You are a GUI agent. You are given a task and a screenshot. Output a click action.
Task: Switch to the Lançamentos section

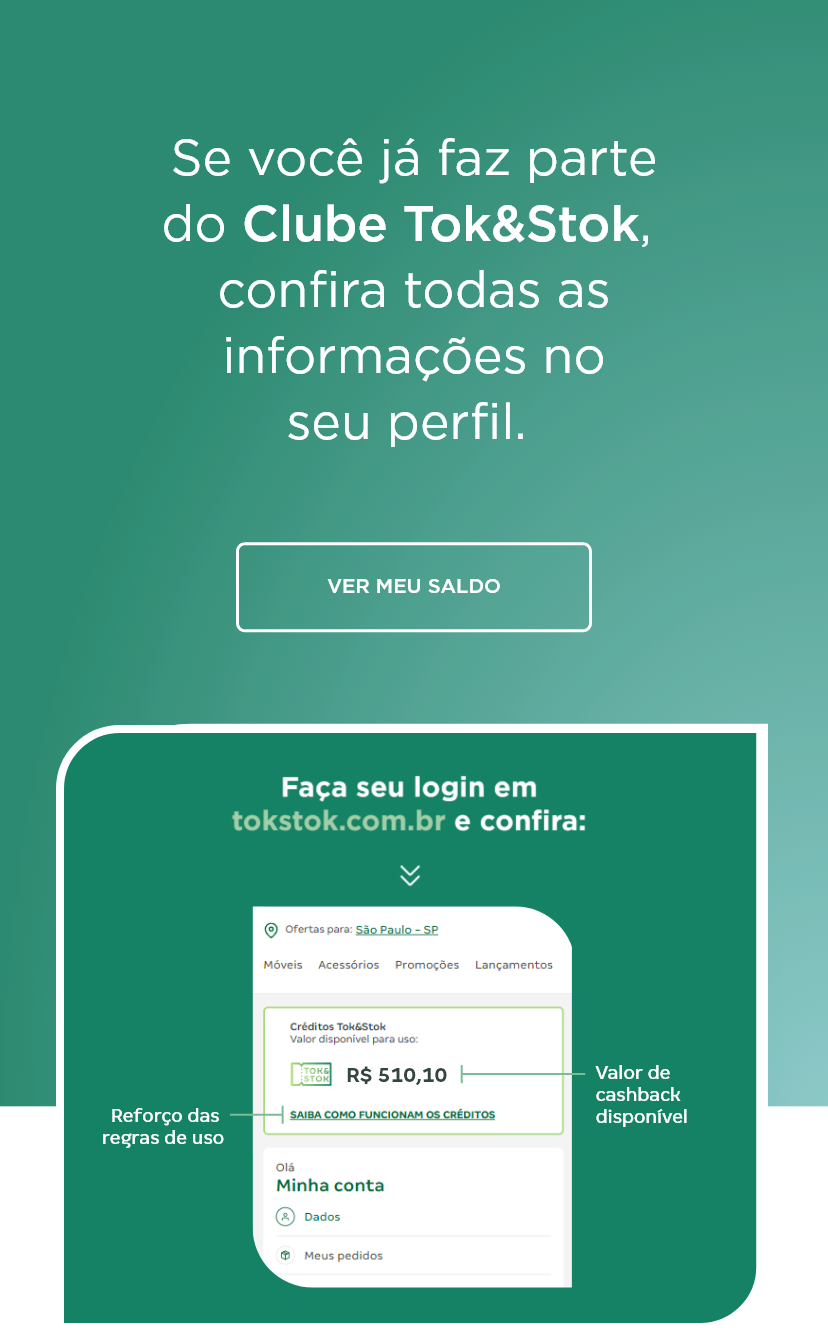click(514, 965)
